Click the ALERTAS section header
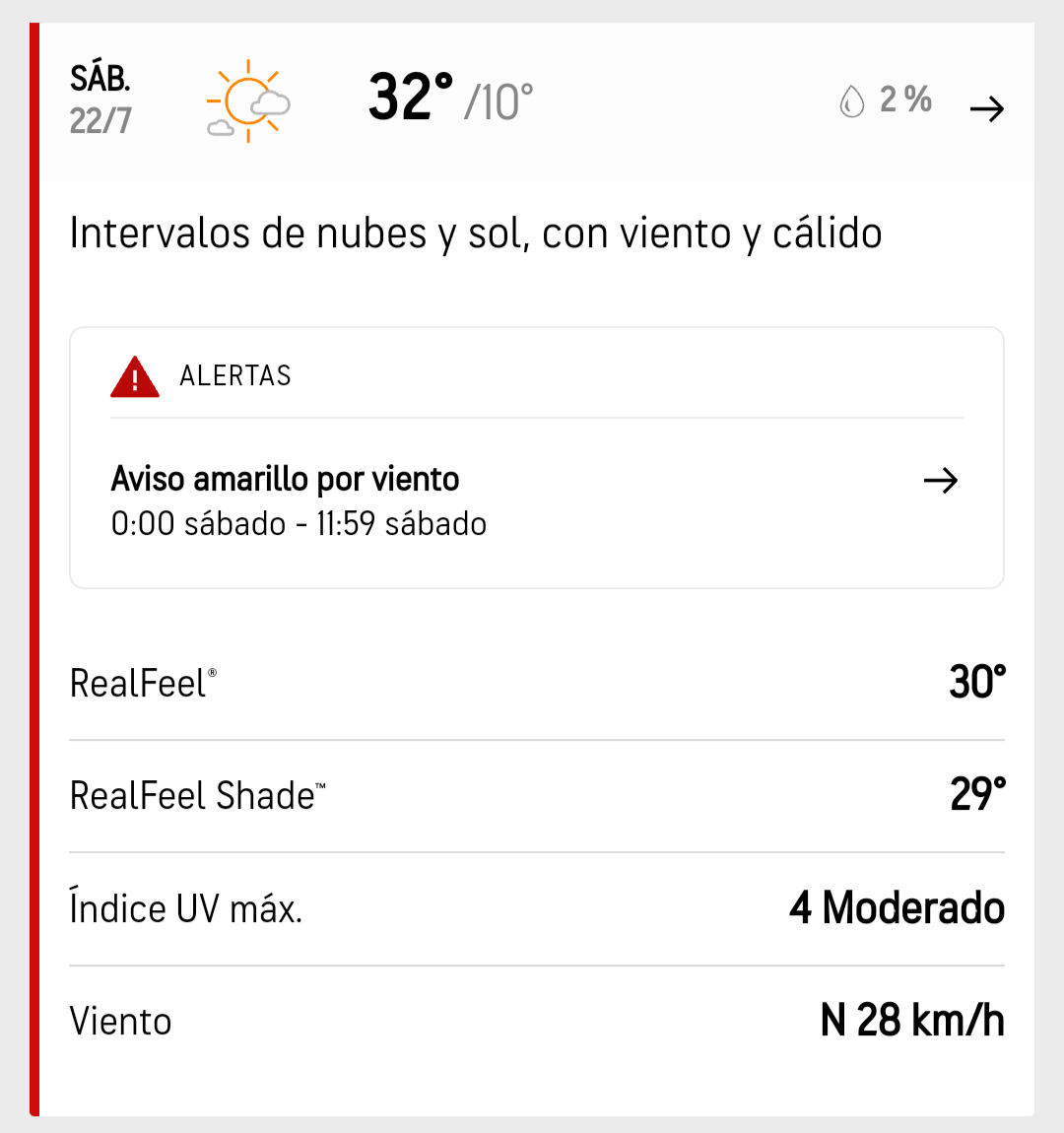Screen dimensions: 1064x1133 point(236,376)
